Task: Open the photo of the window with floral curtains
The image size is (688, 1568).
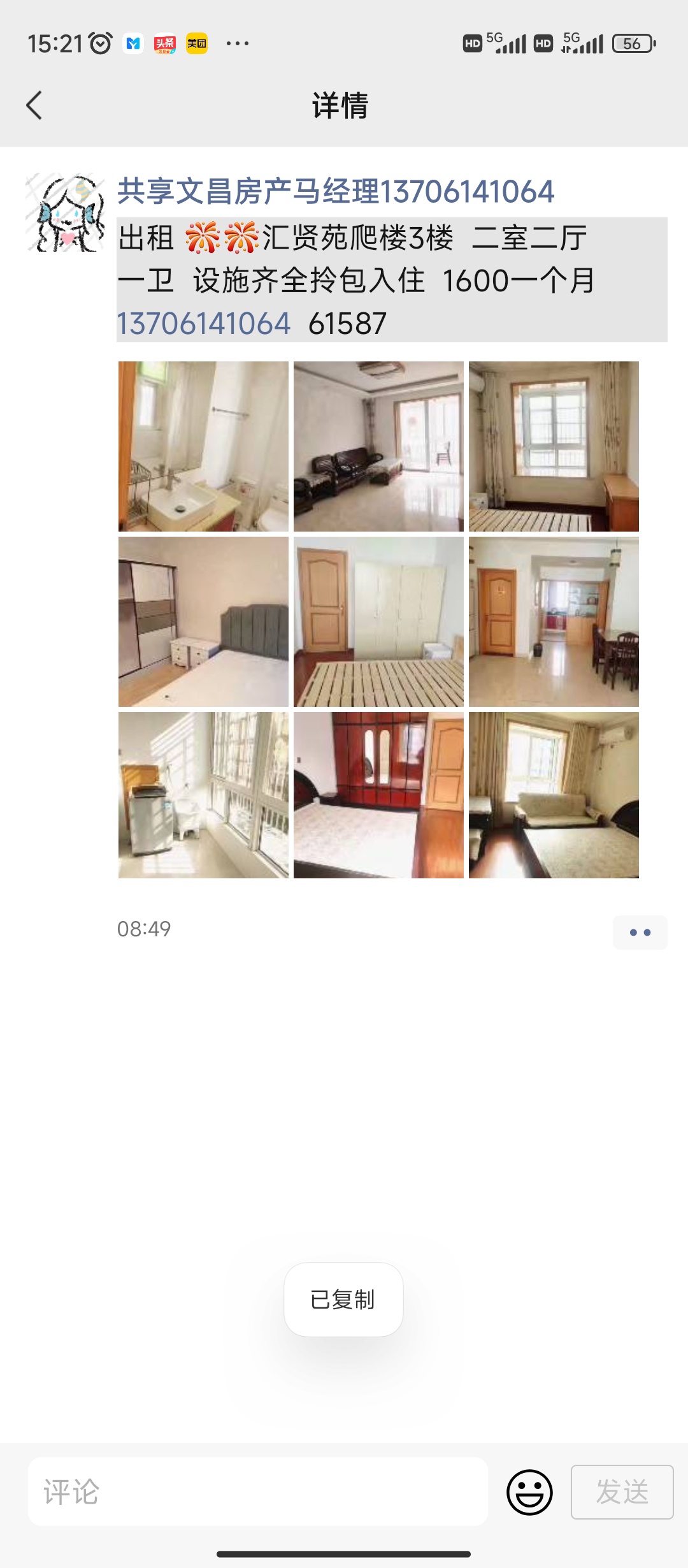Action: tap(554, 446)
